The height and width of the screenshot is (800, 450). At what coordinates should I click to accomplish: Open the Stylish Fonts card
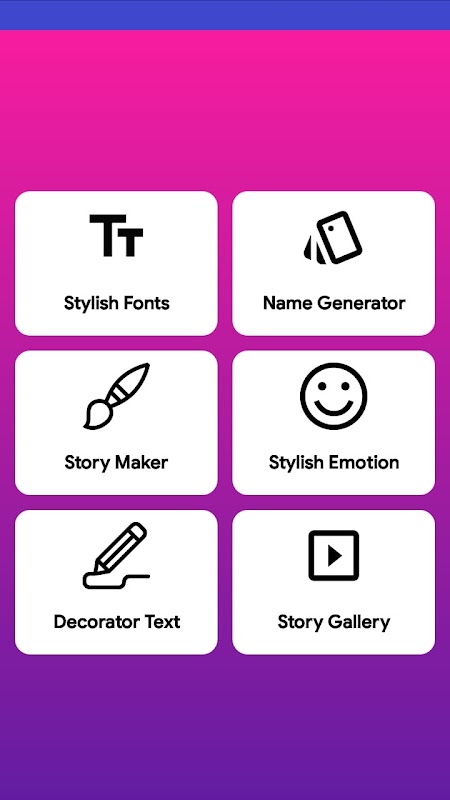pyautogui.click(x=116, y=263)
